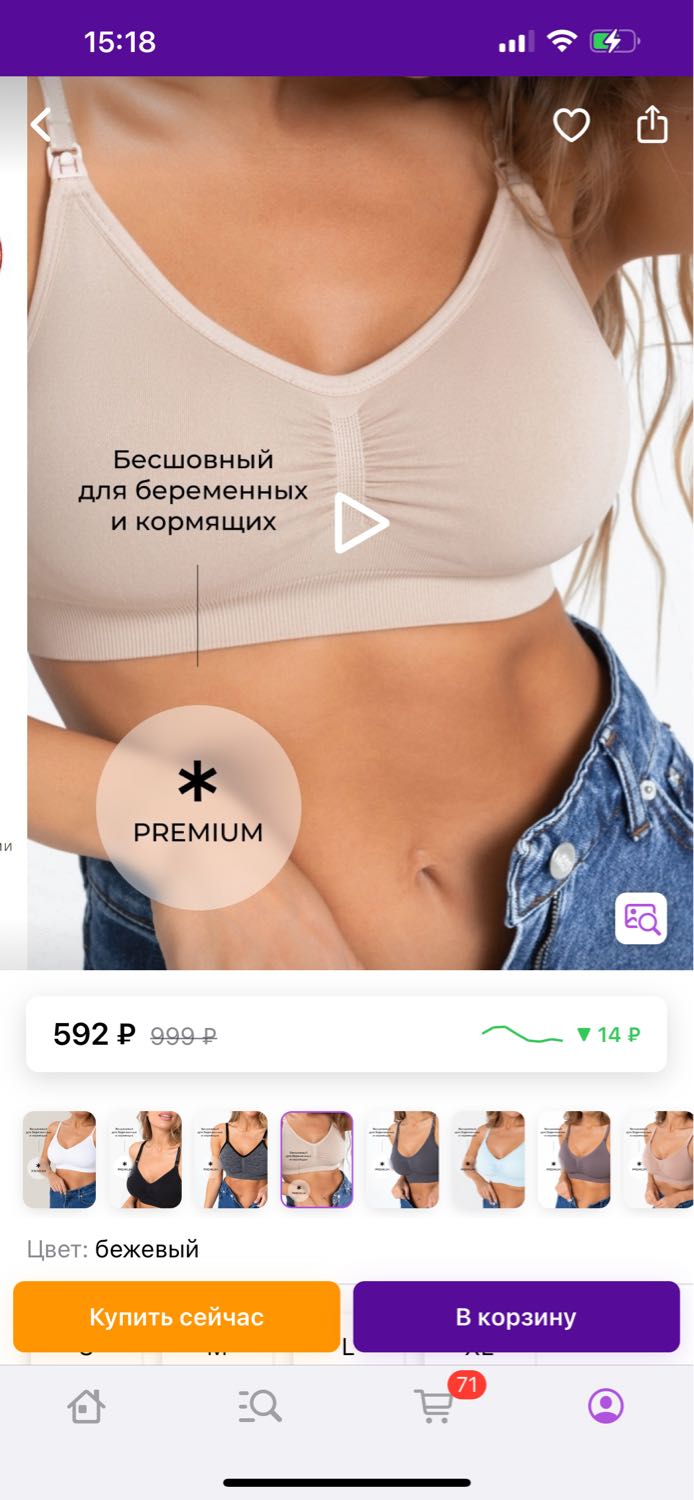Find similar items by image search icon
Screen dimensions: 694x1500
click(x=640, y=918)
